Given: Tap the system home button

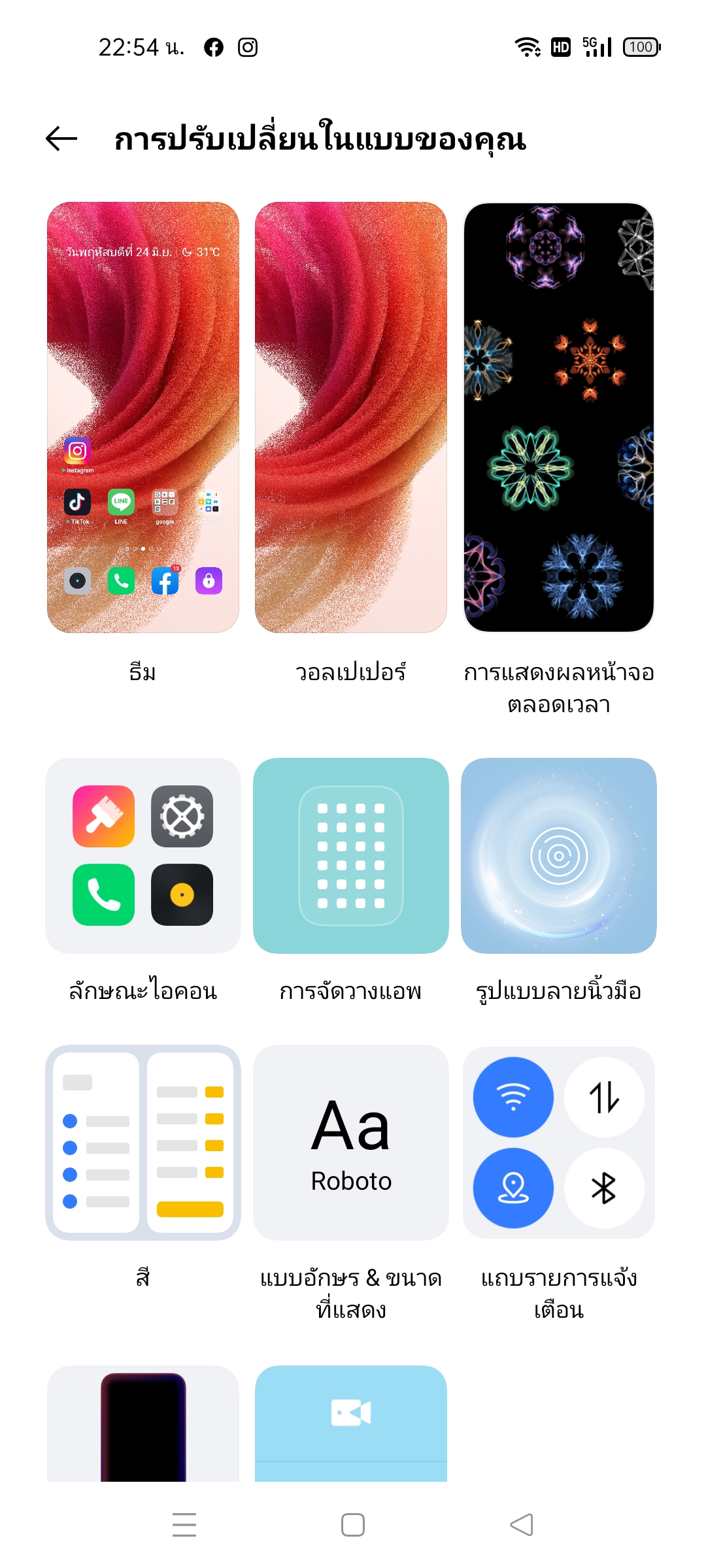Looking at the screenshot, I should (353, 1525).
